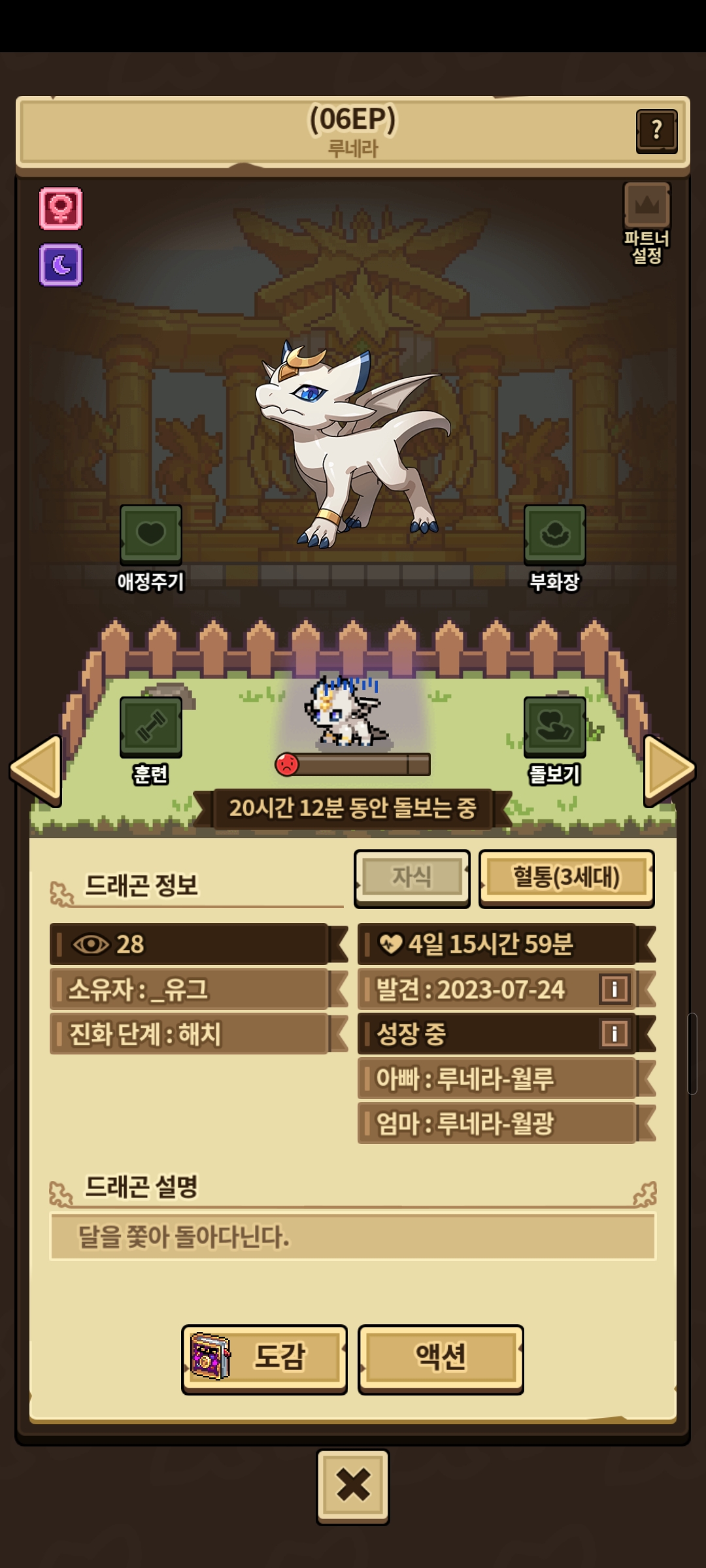The image size is (706, 1568).
Task: Go to next dragon with right arrow
Action: tap(669, 770)
